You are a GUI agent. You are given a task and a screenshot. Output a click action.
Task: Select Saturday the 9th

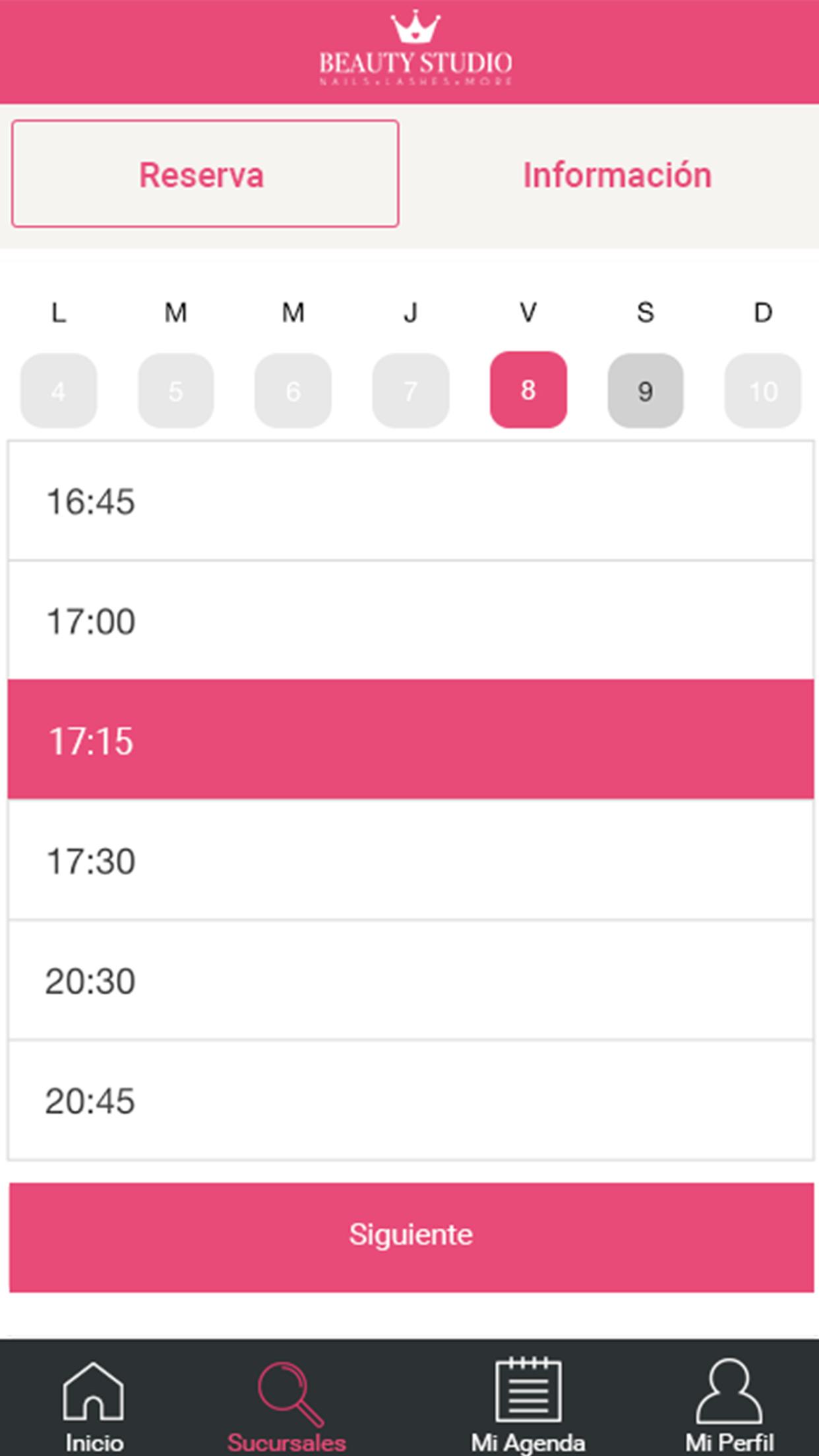645,391
